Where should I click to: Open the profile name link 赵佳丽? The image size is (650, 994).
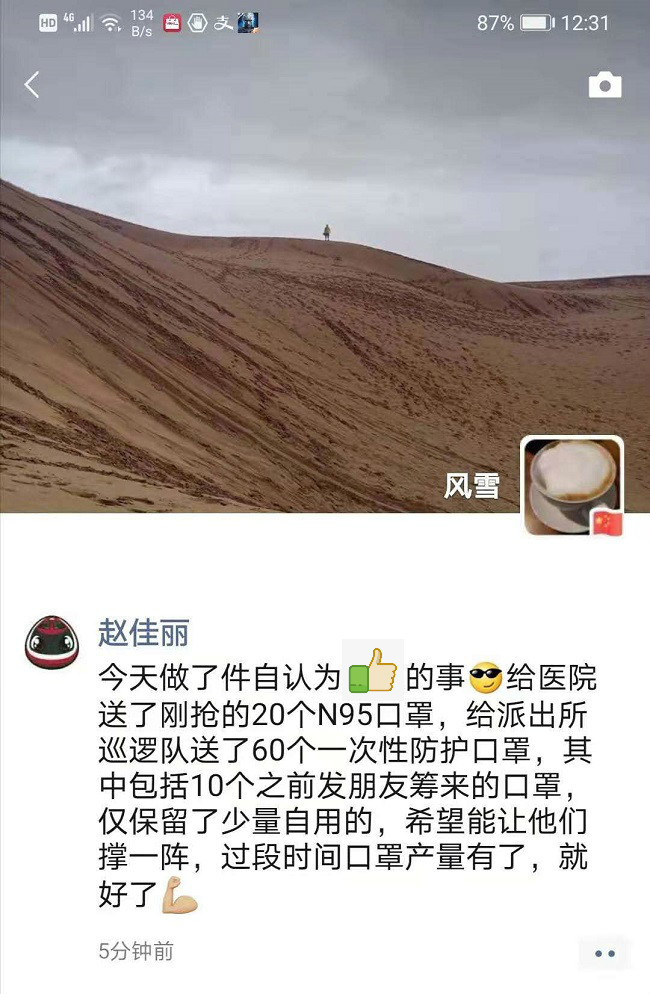click(x=143, y=632)
